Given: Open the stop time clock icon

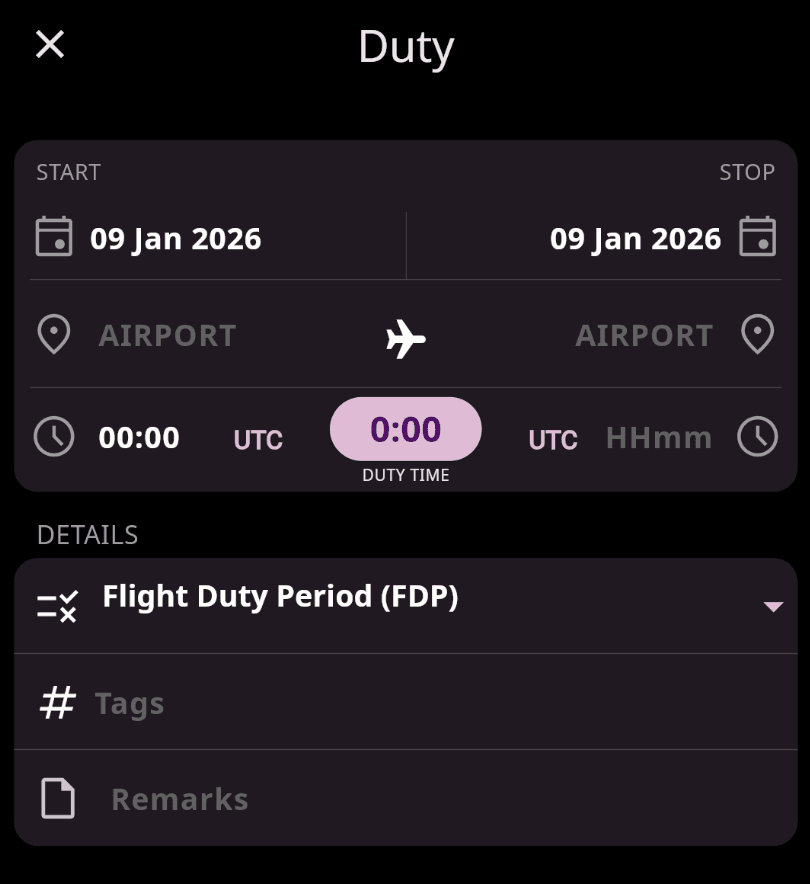Looking at the screenshot, I should (758, 436).
